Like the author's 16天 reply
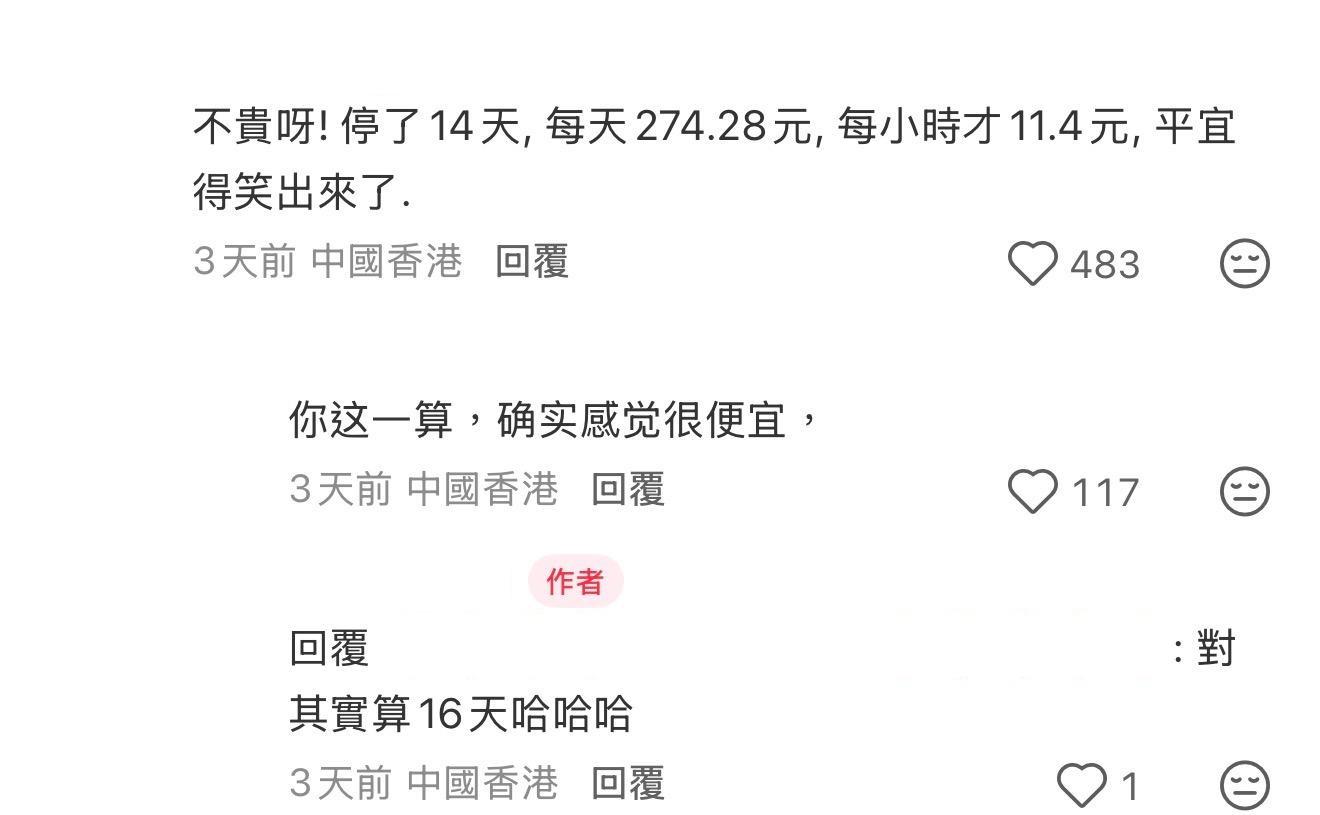 pyautogui.click(x=1082, y=785)
